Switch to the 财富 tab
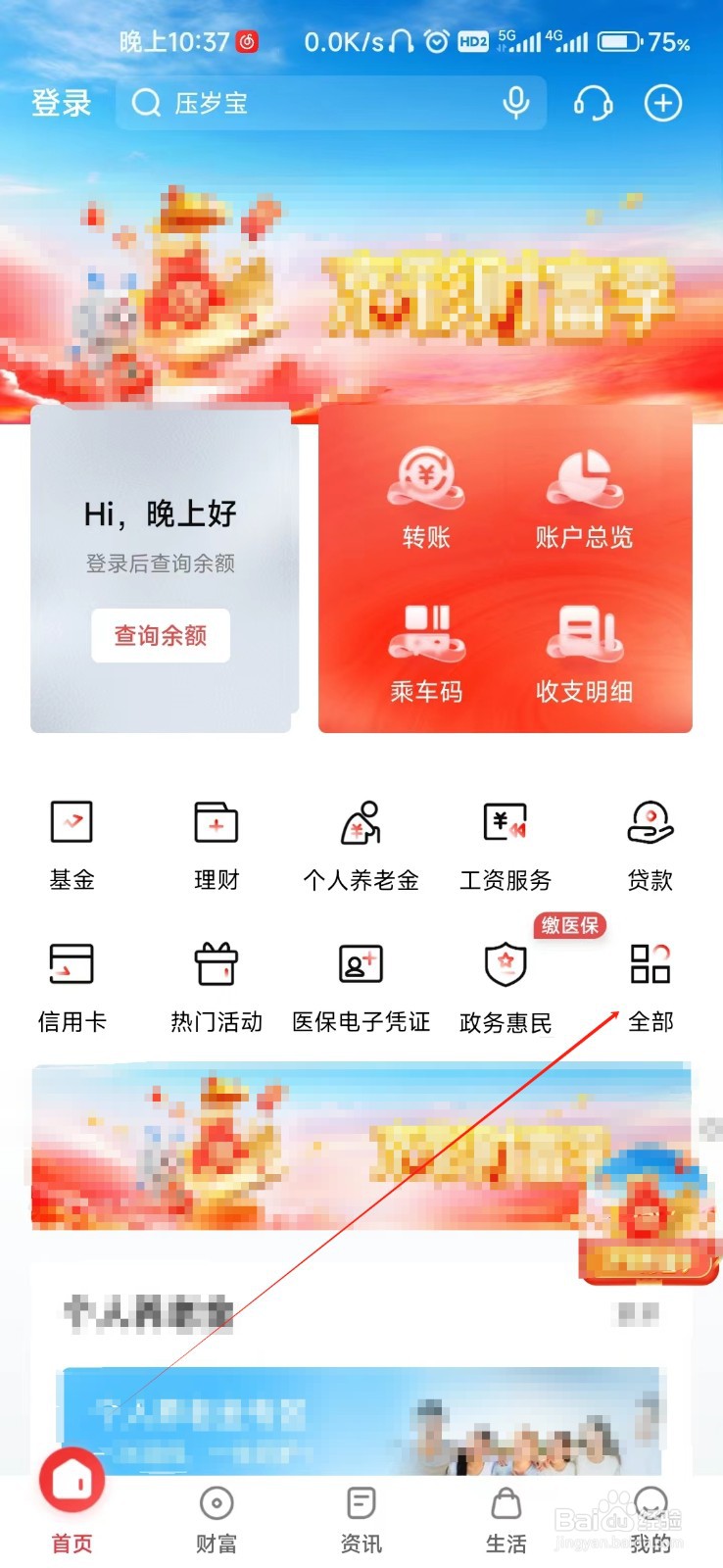This screenshot has height=1568, width=723. point(217,1514)
